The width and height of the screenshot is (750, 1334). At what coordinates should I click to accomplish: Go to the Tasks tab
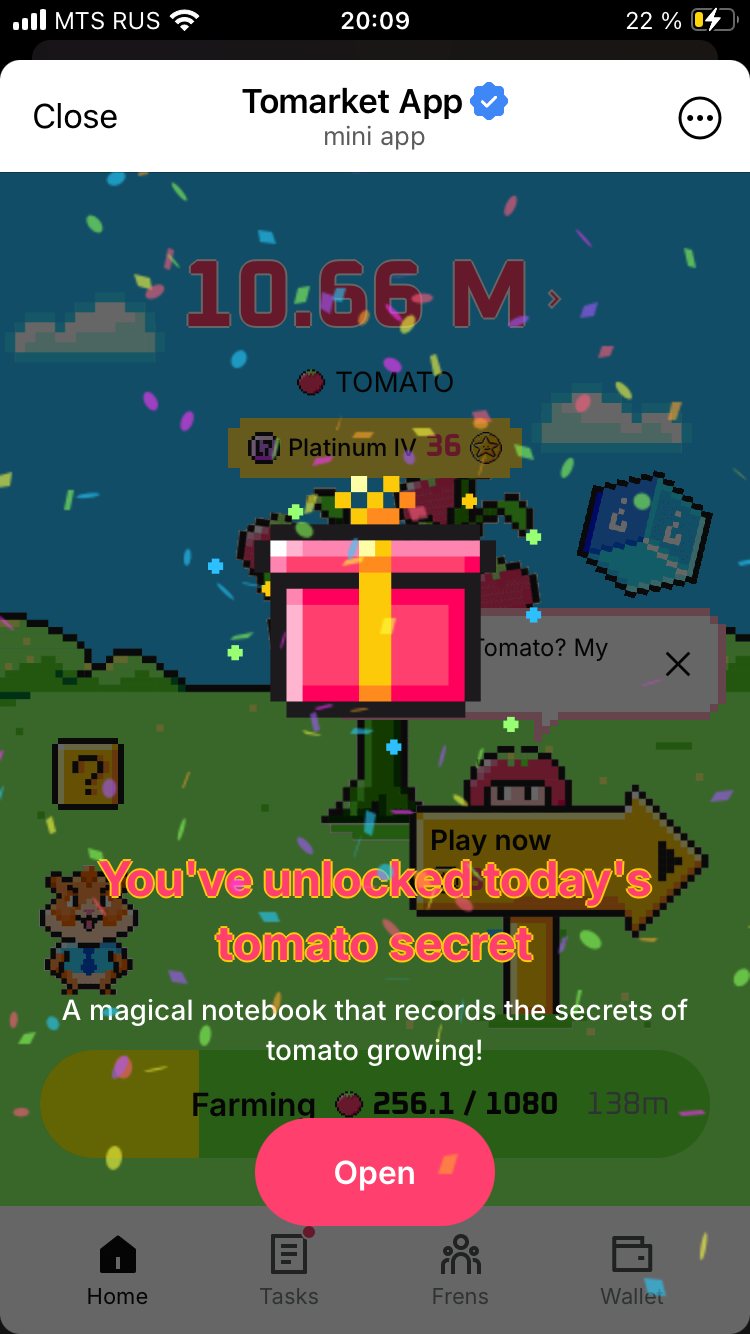[x=289, y=1270]
